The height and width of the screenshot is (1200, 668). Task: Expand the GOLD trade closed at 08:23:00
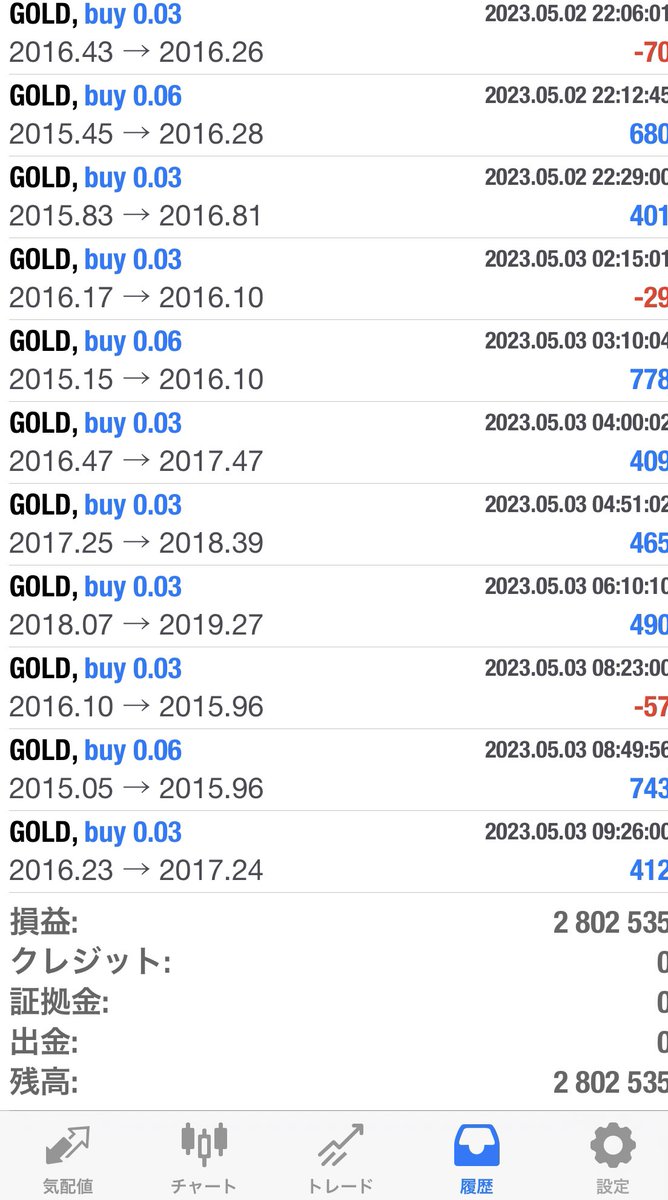click(334, 689)
